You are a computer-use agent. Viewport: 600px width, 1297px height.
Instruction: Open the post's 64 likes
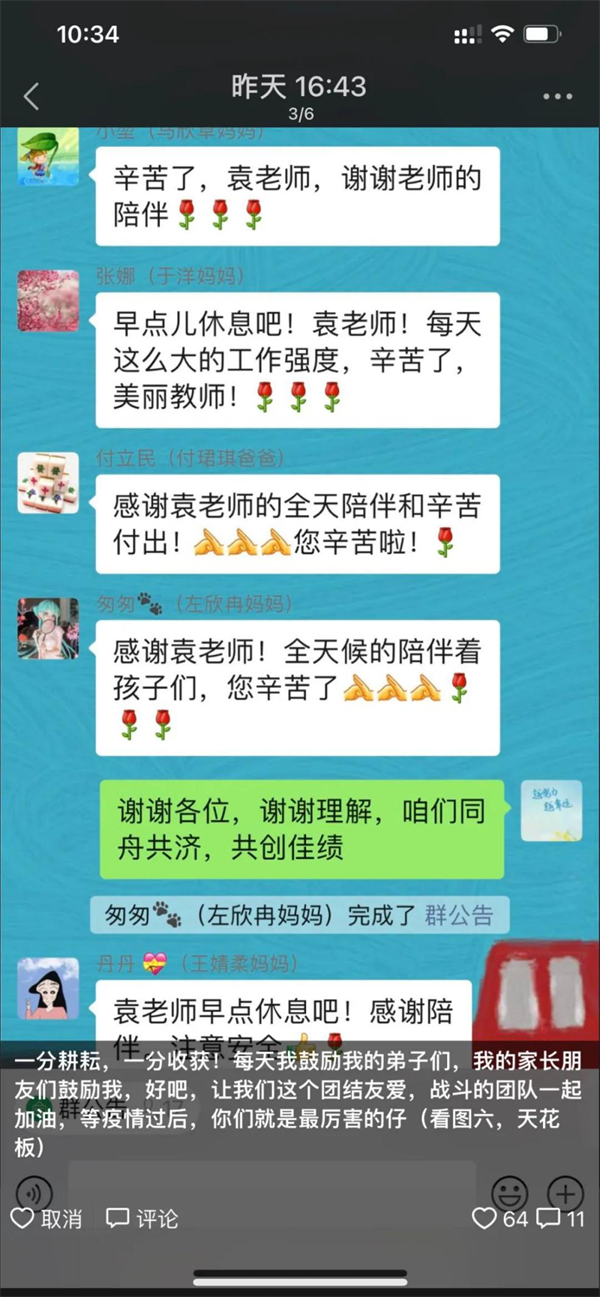tap(500, 1218)
